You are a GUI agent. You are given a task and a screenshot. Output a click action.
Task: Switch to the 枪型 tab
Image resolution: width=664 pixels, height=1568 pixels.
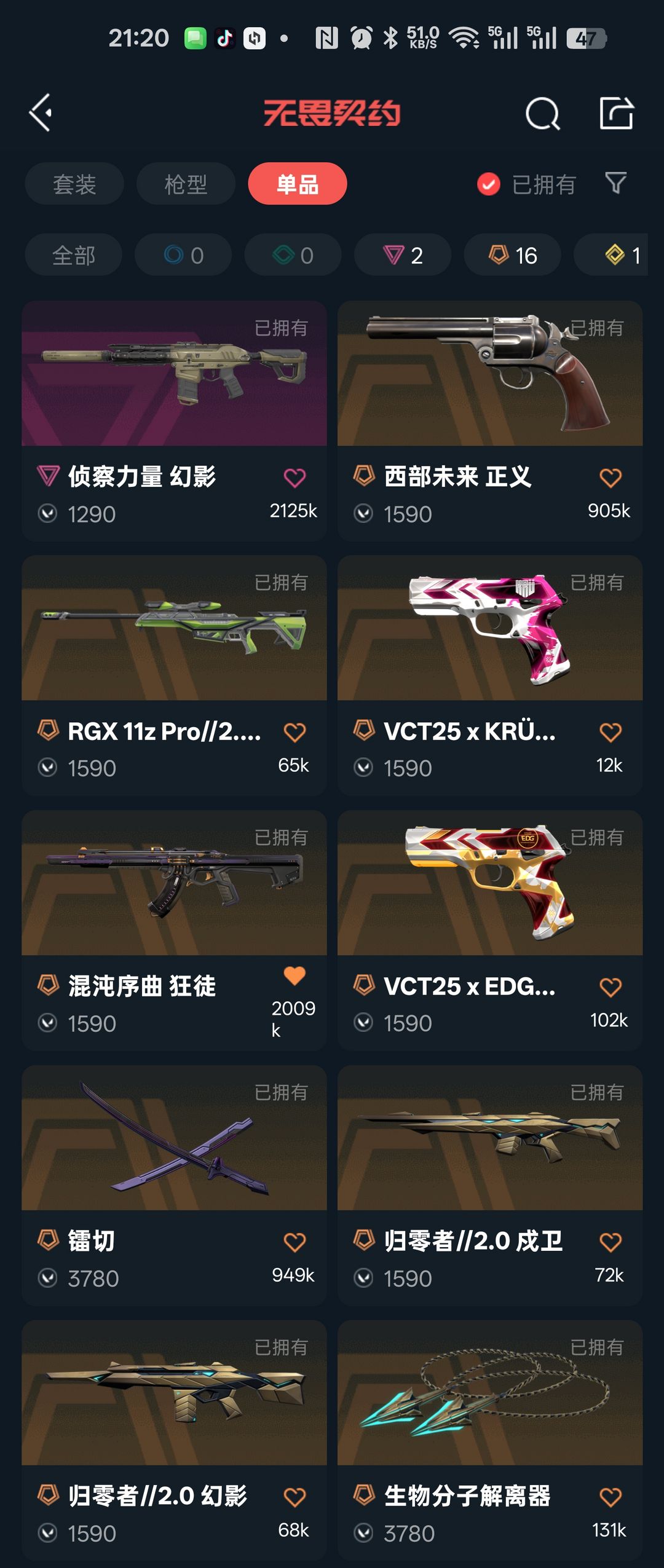coord(186,184)
